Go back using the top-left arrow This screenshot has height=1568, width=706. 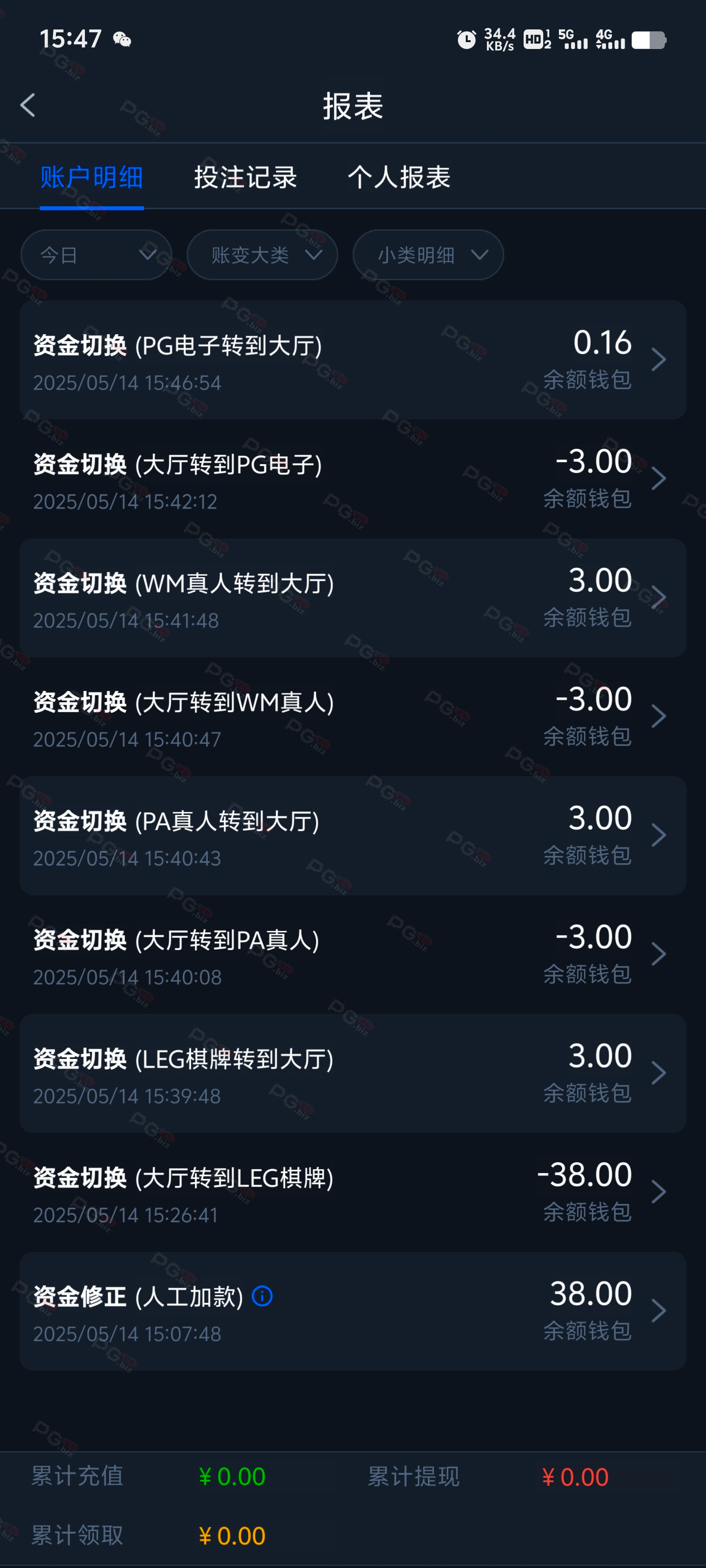[27, 105]
